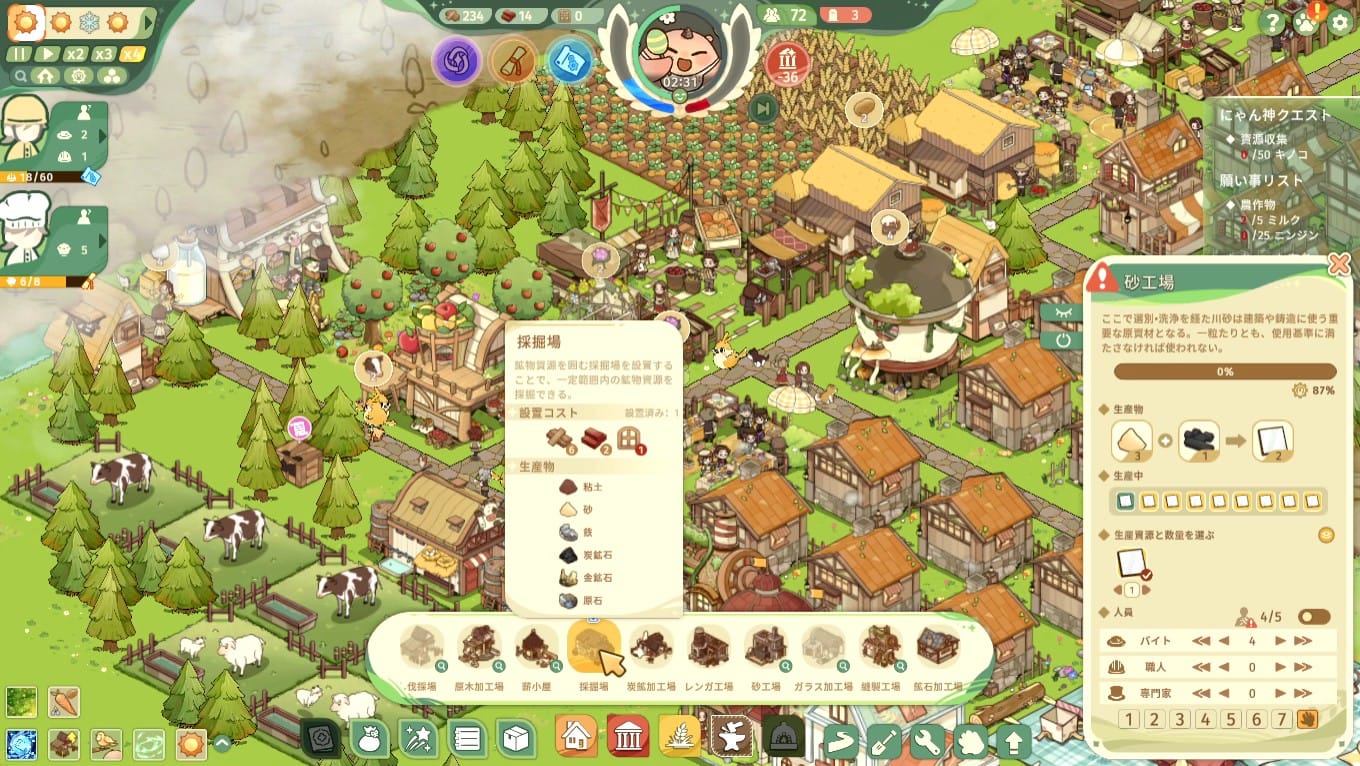1360x766 pixels.
Task: Set game speed to x2
Action: coord(76,54)
